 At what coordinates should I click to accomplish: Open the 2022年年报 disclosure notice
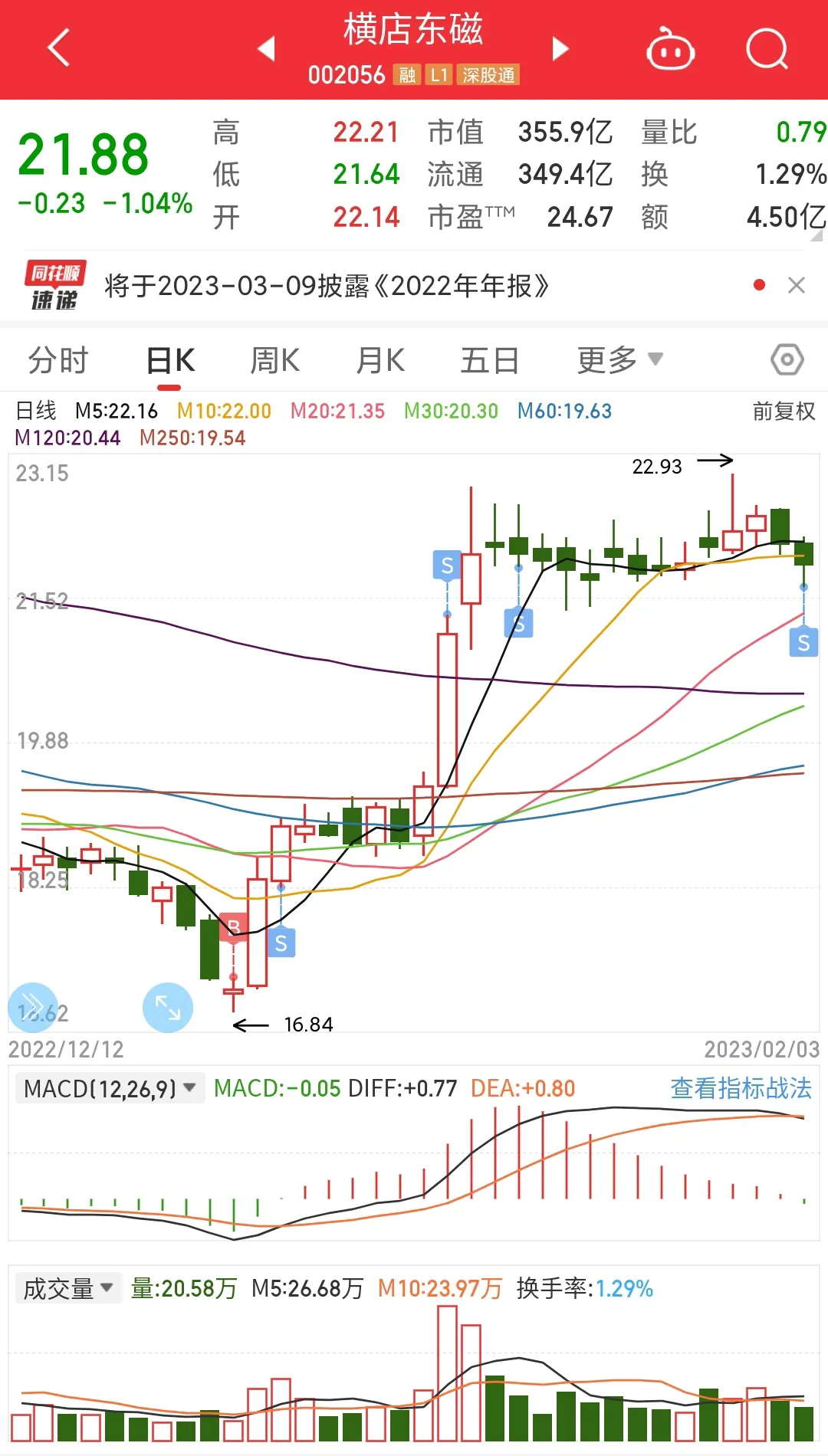(327, 286)
